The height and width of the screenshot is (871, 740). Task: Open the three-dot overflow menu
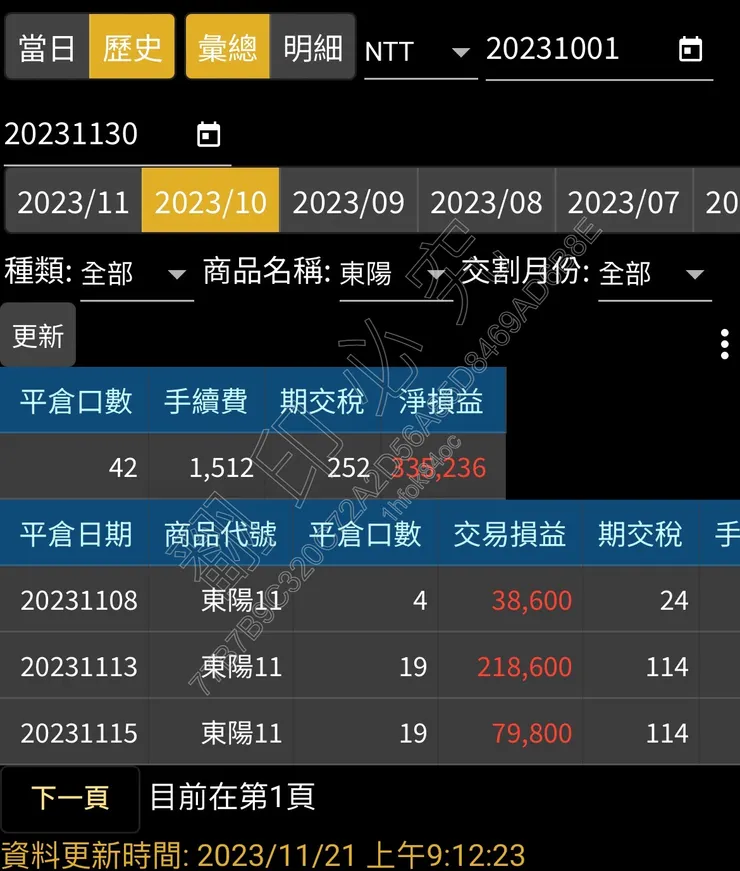[x=723, y=343]
